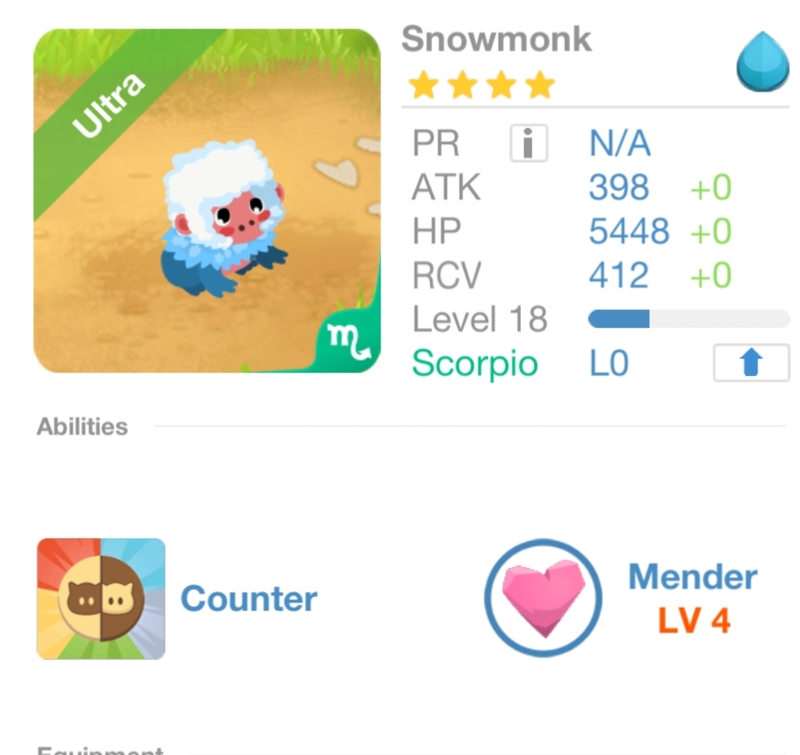
Task: Tap the Snowmonk Ultra portrait
Action: point(207,201)
